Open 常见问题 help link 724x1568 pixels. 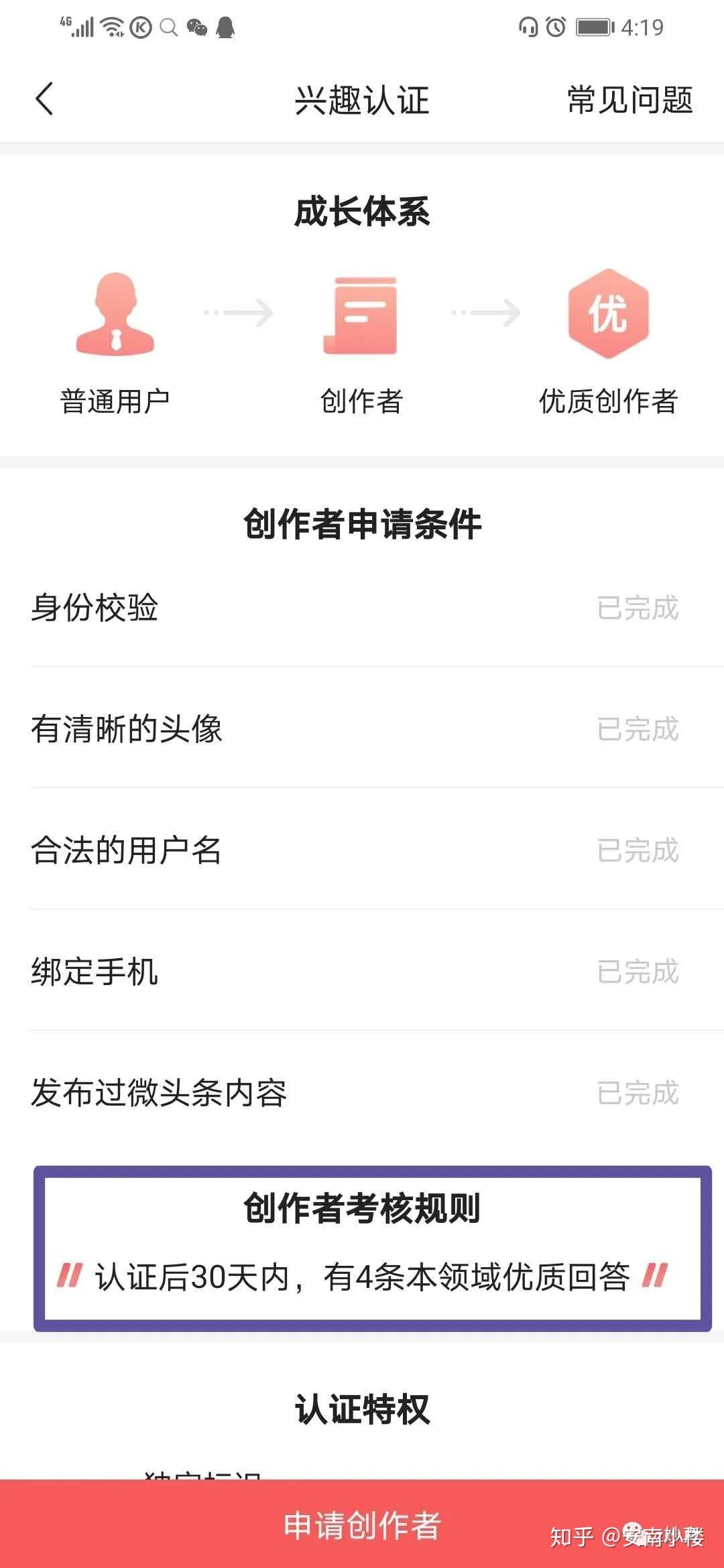[x=629, y=101]
